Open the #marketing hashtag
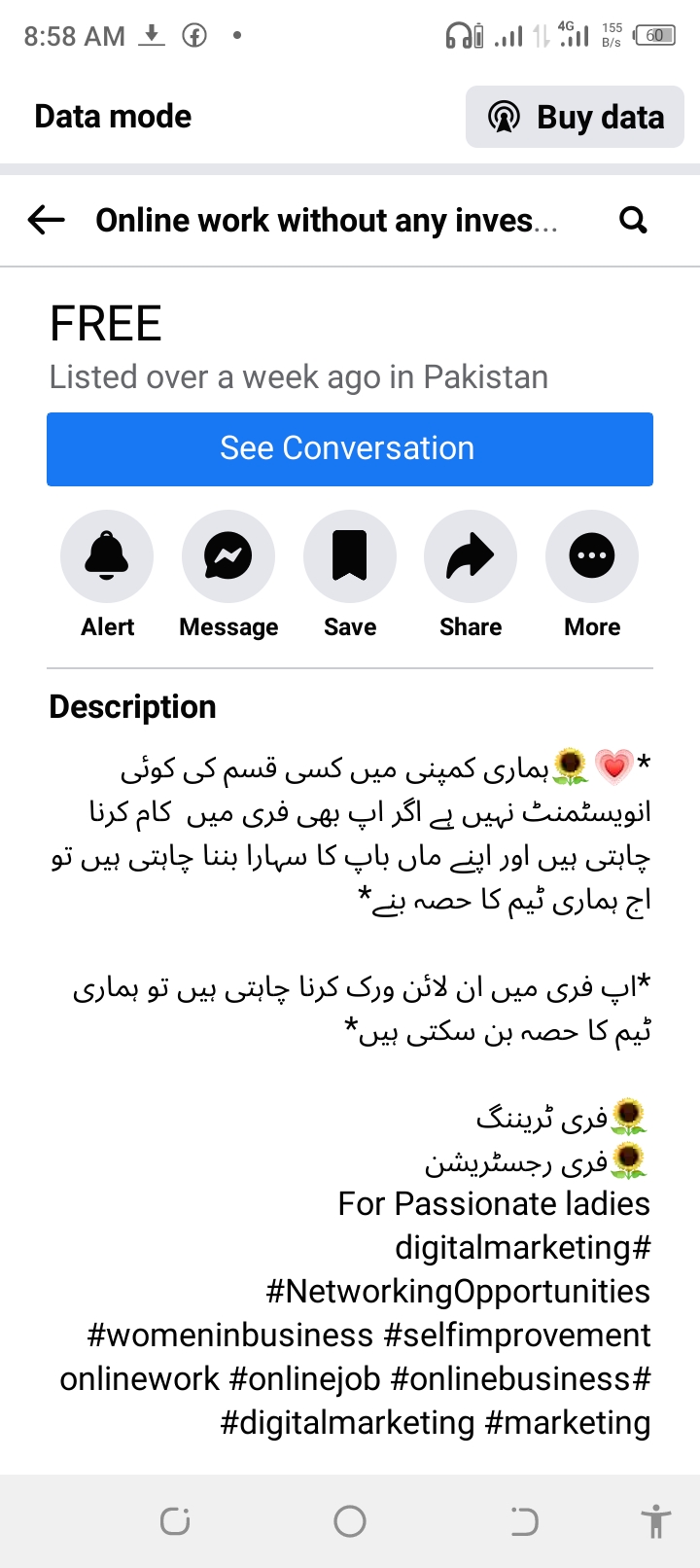Image resolution: width=700 pixels, height=1568 pixels. (567, 1423)
